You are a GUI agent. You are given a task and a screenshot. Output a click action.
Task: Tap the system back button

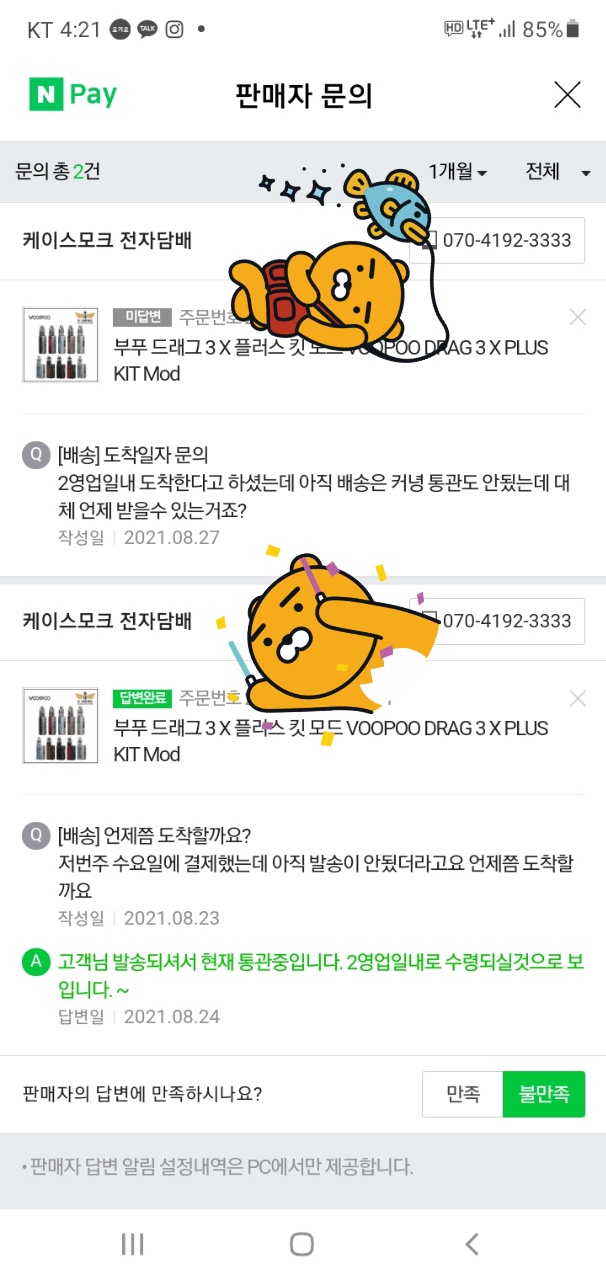coord(472,1244)
